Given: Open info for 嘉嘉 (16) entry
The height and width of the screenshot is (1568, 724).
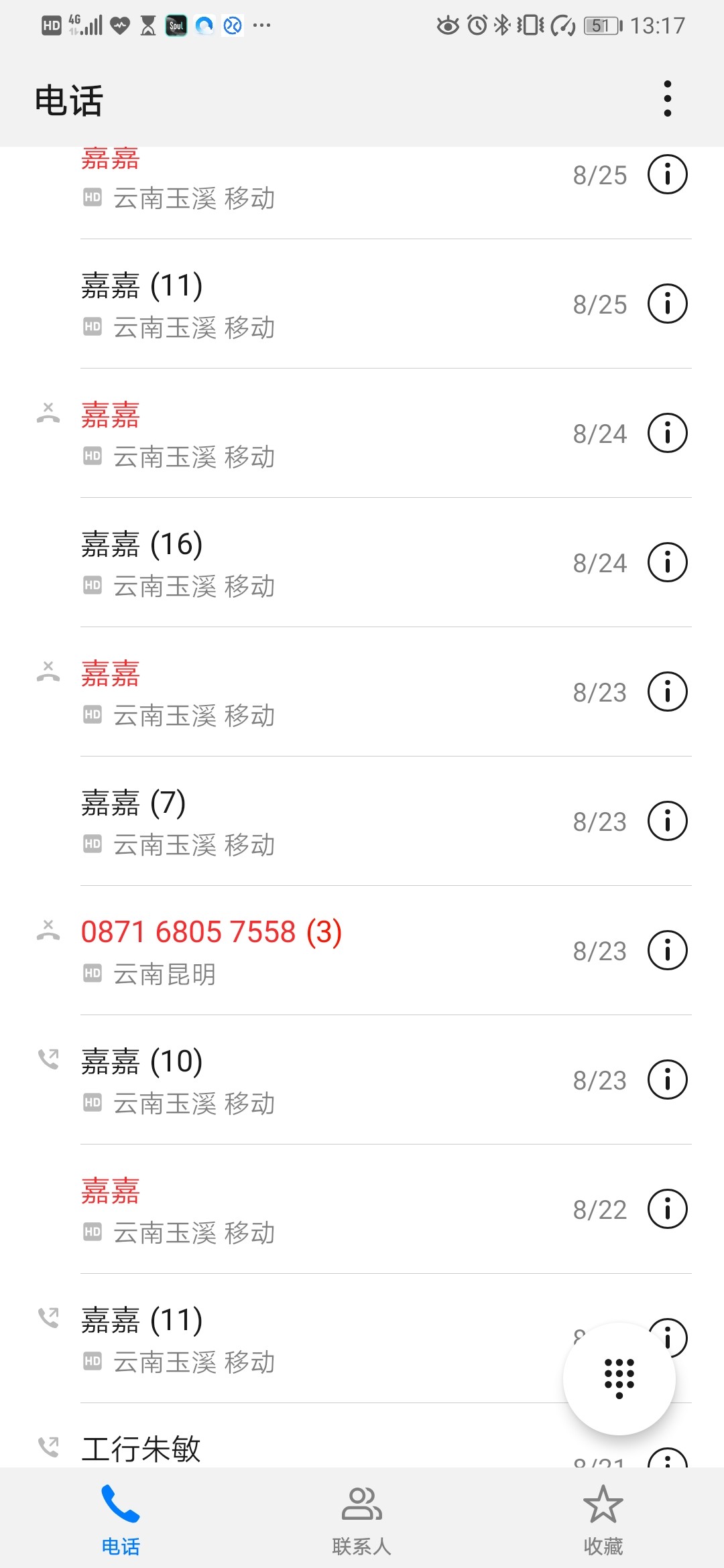Looking at the screenshot, I should 668,562.
